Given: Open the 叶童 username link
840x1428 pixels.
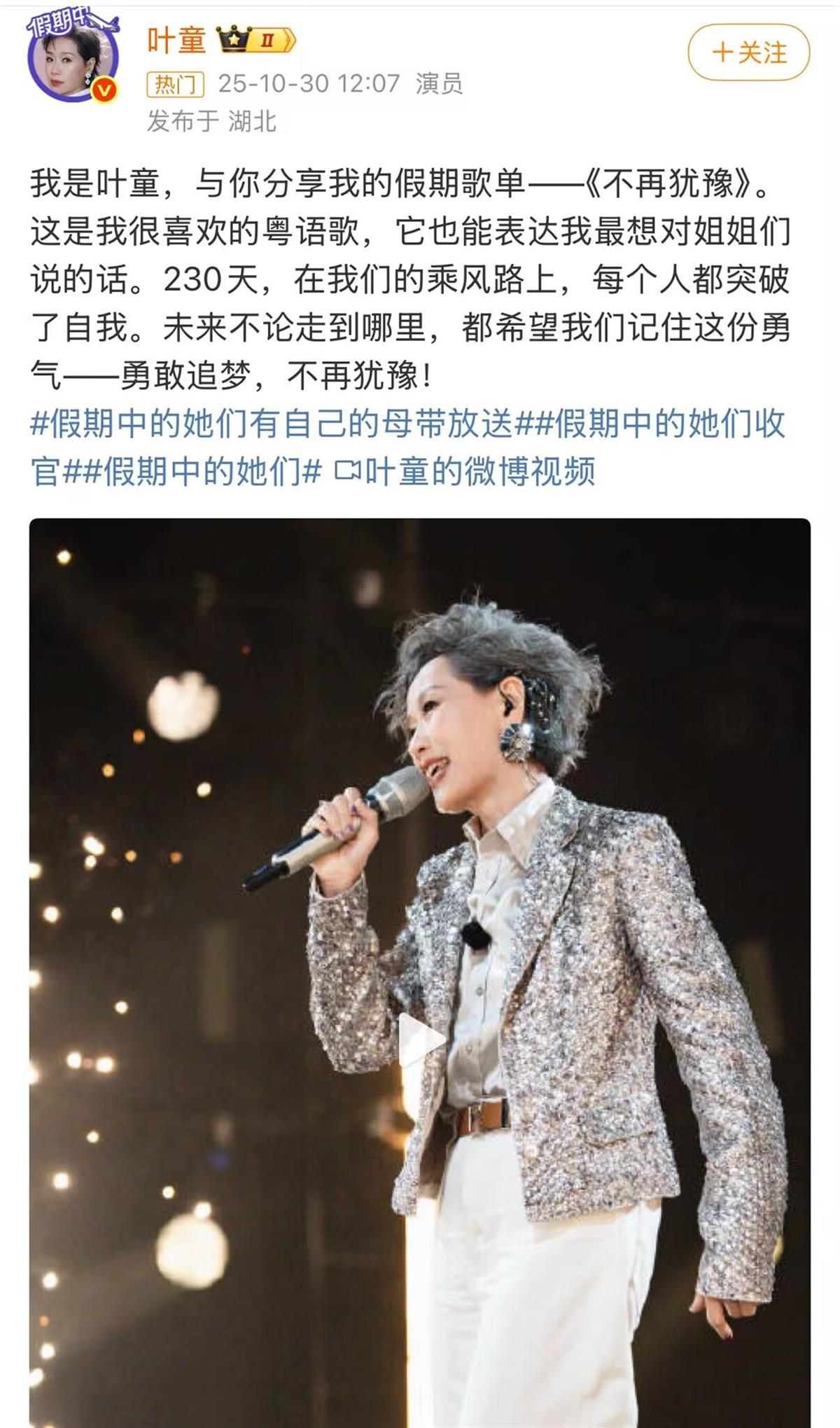Looking at the screenshot, I should (x=176, y=40).
